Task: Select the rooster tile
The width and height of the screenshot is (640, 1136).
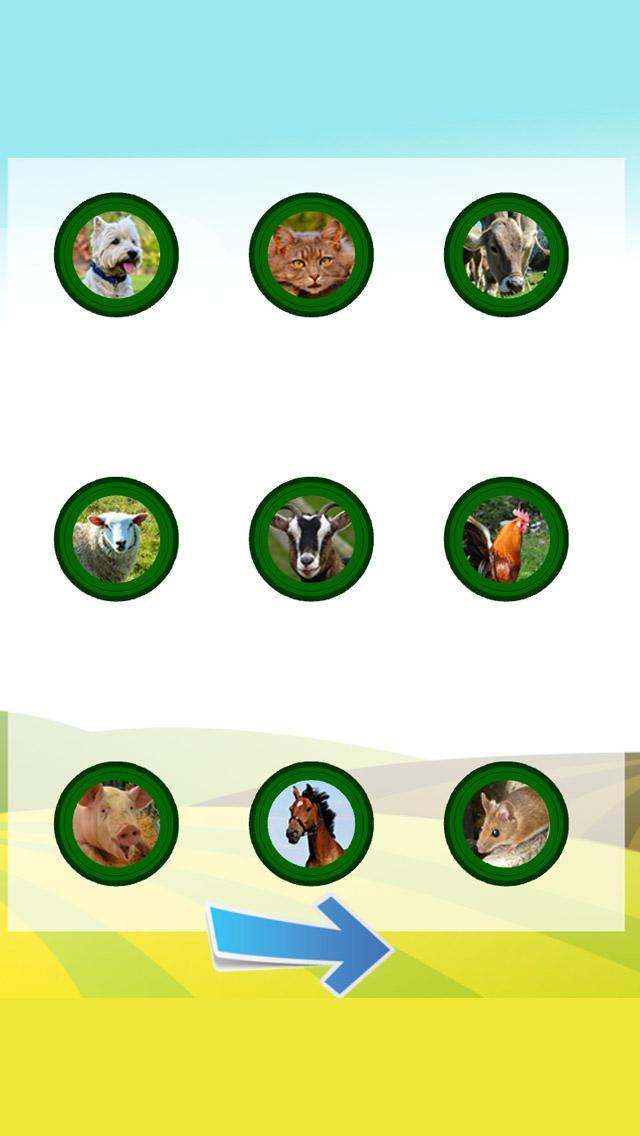Action: [x=506, y=539]
